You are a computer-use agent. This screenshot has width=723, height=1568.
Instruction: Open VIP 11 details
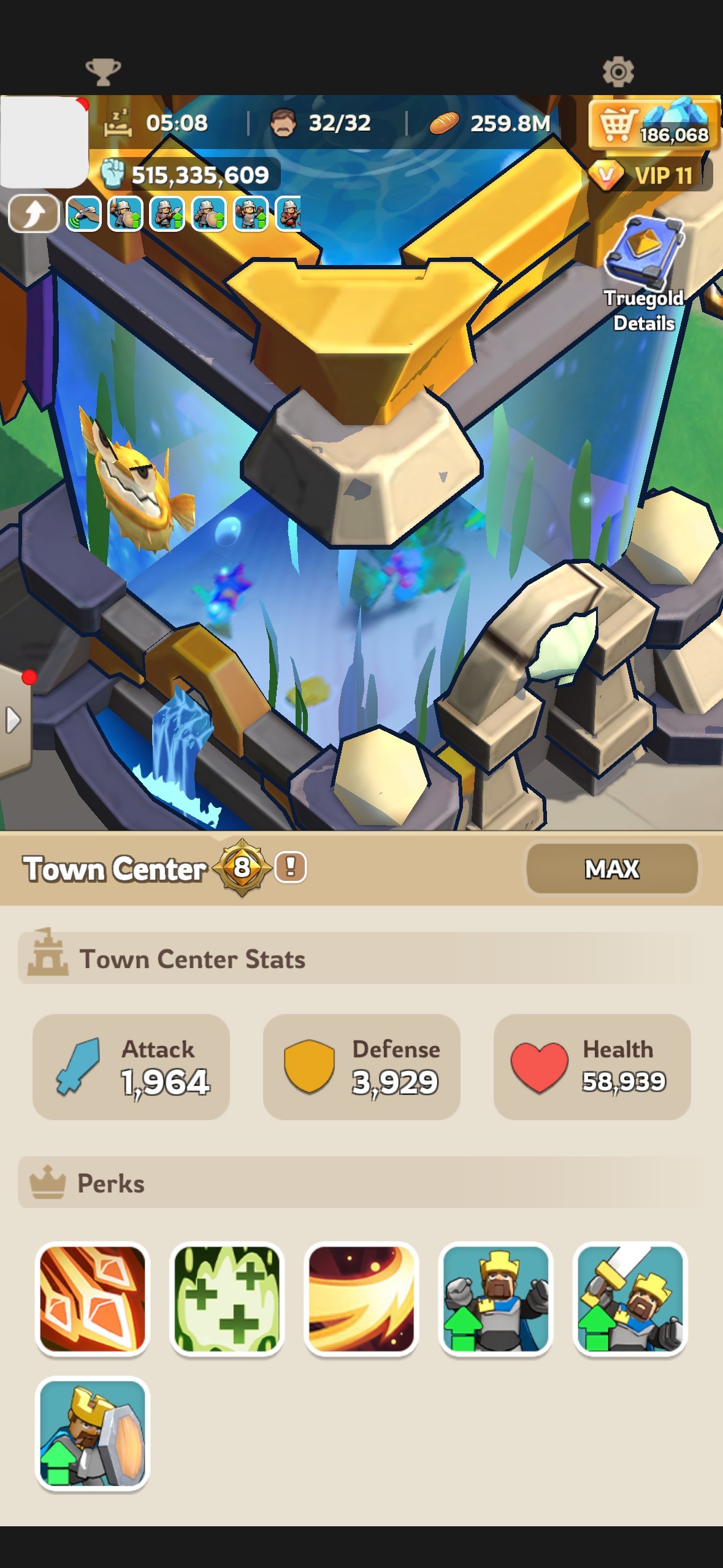click(x=649, y=176)
